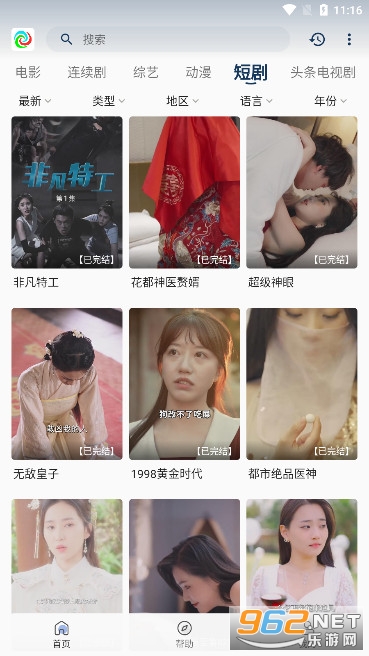Switch to the 连续剧 tab

click(x=87, y=72)
